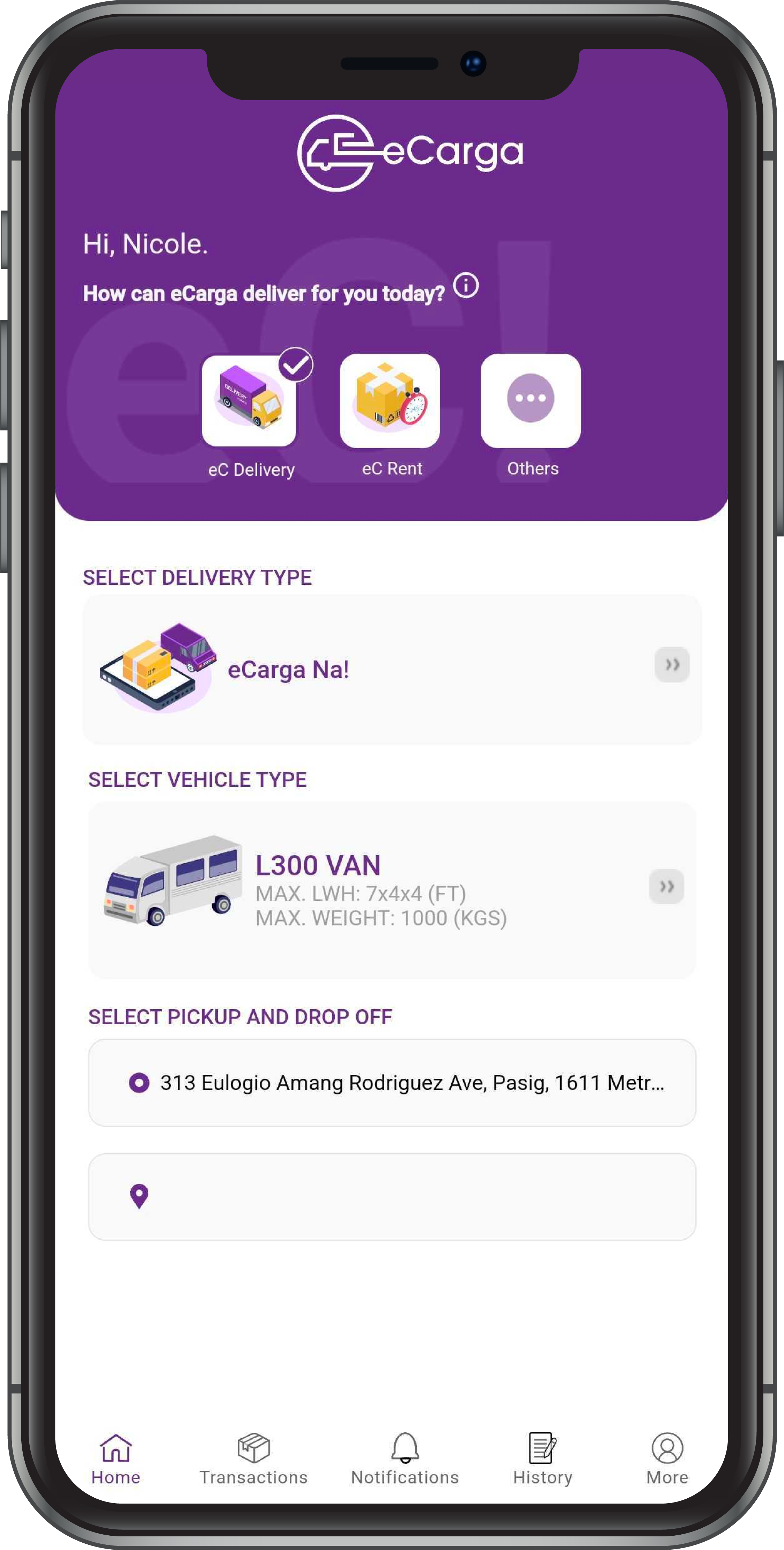Choose the eC Rent service
The width and height of the screenshot is (784, 1550).
389,401
